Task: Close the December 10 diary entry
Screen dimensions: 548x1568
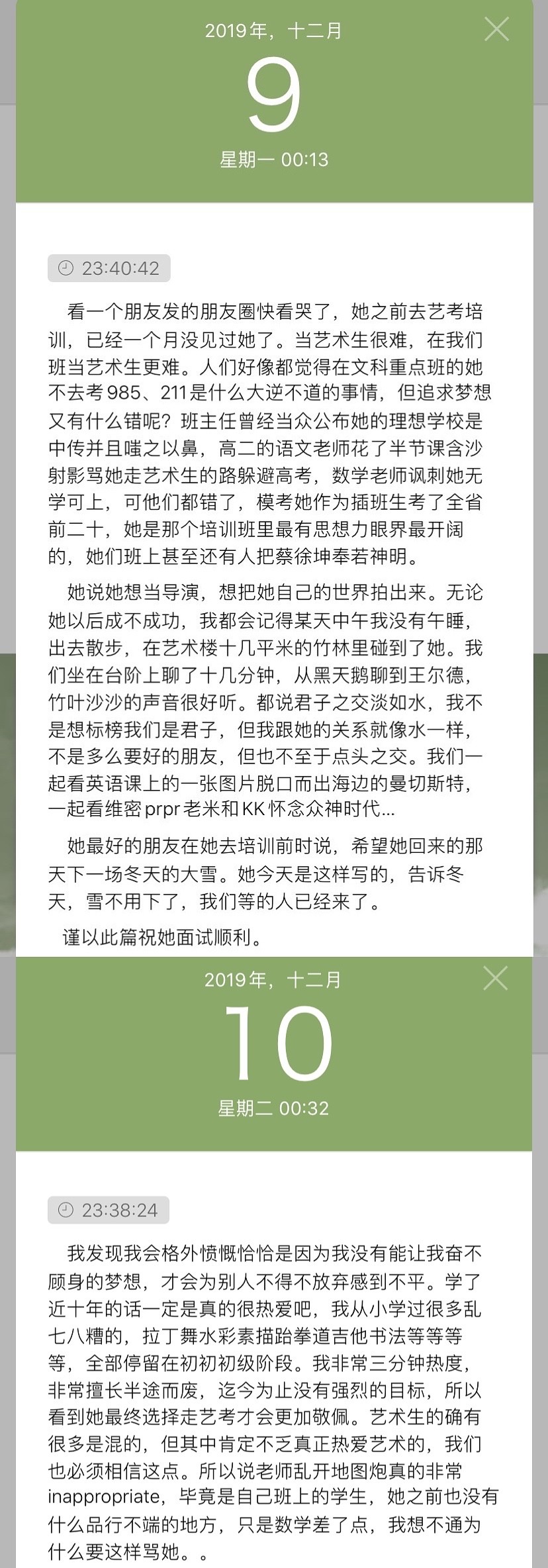Action: click(x=496, y=978)
